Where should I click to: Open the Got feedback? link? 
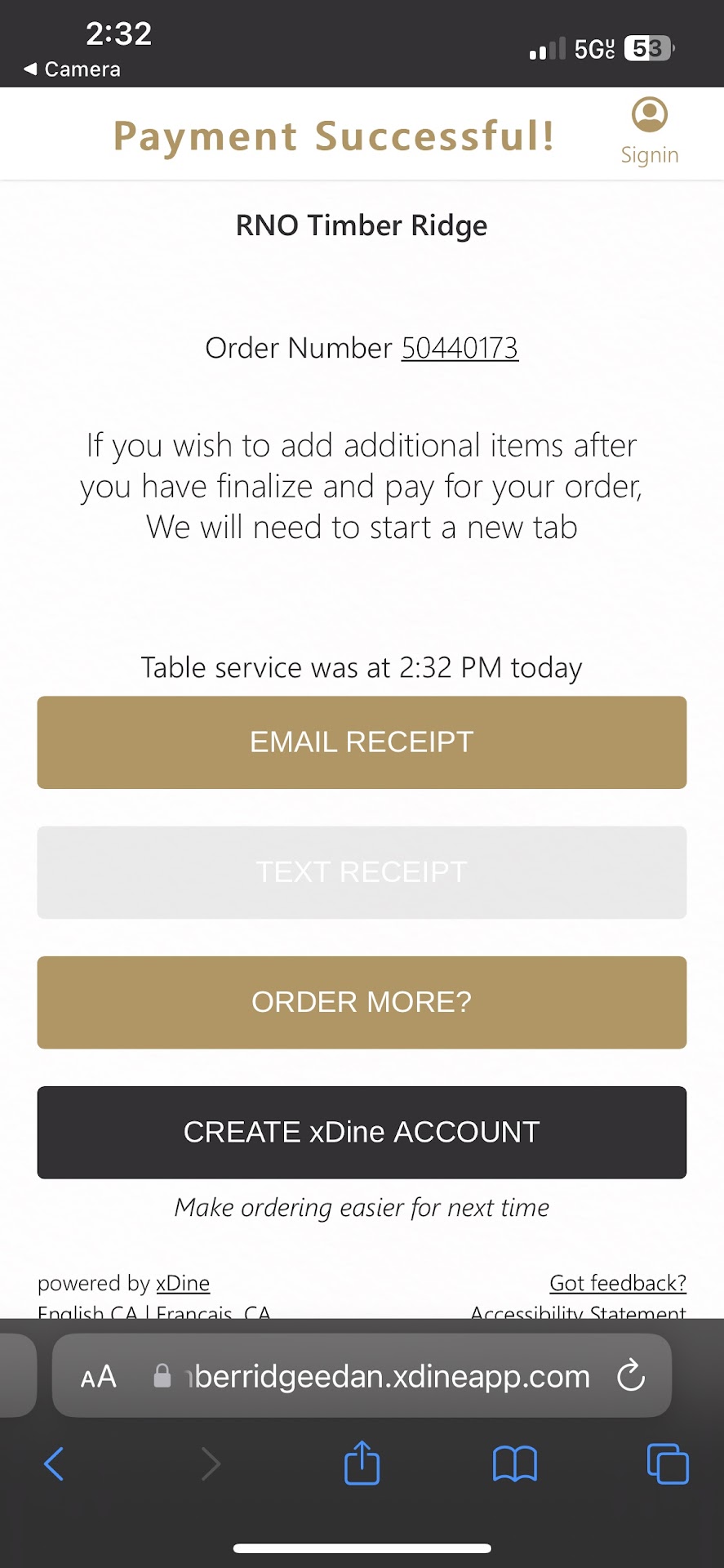coord(617,1283)
